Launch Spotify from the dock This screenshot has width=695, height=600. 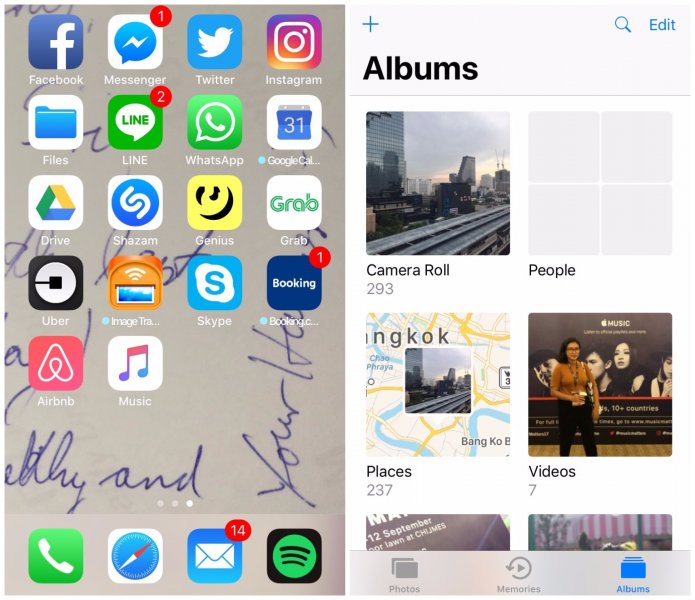tap(294, 556)
